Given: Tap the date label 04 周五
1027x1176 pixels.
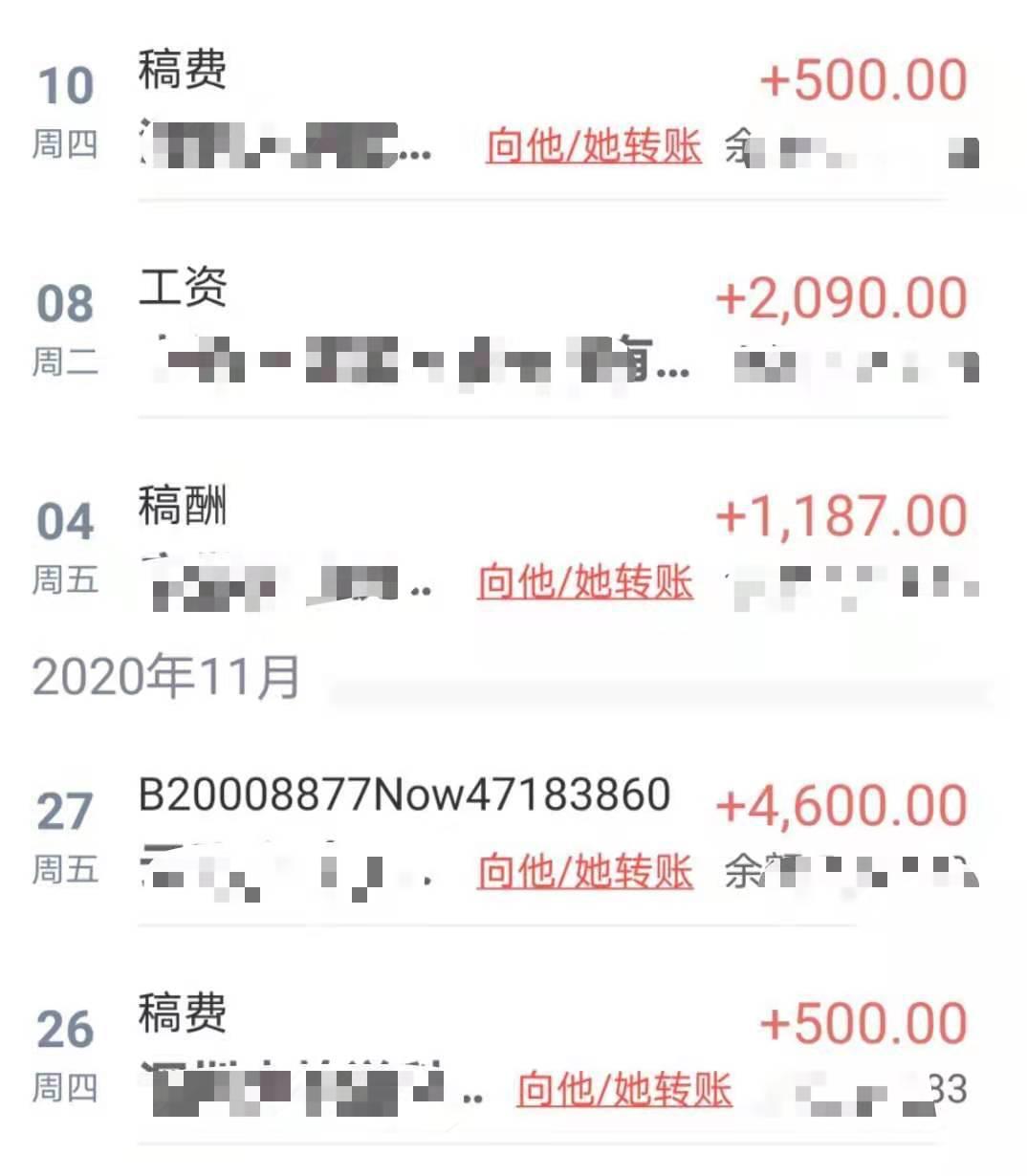Looking at the screenshot, I should [65, 545].
